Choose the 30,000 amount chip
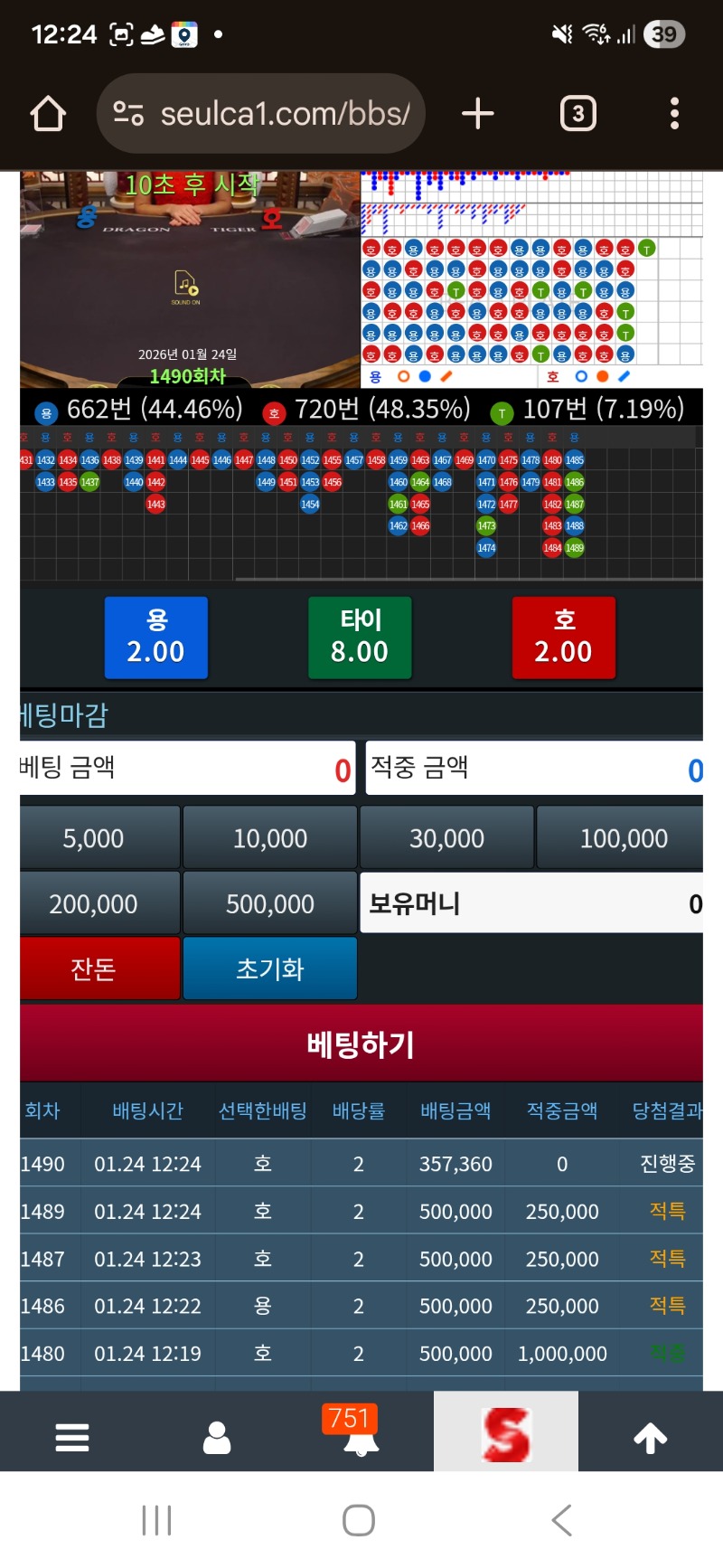 (x=446, y=838)
